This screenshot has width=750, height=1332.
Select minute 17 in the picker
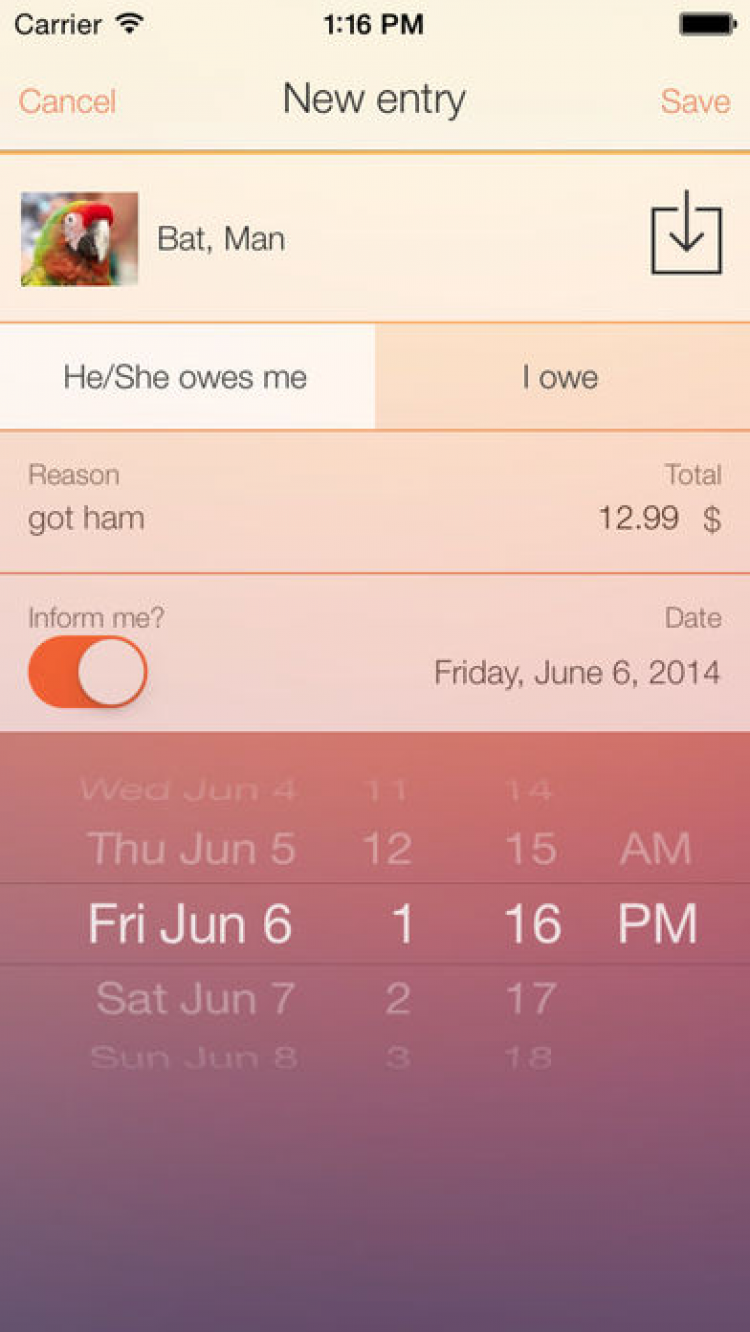(531, 998)
